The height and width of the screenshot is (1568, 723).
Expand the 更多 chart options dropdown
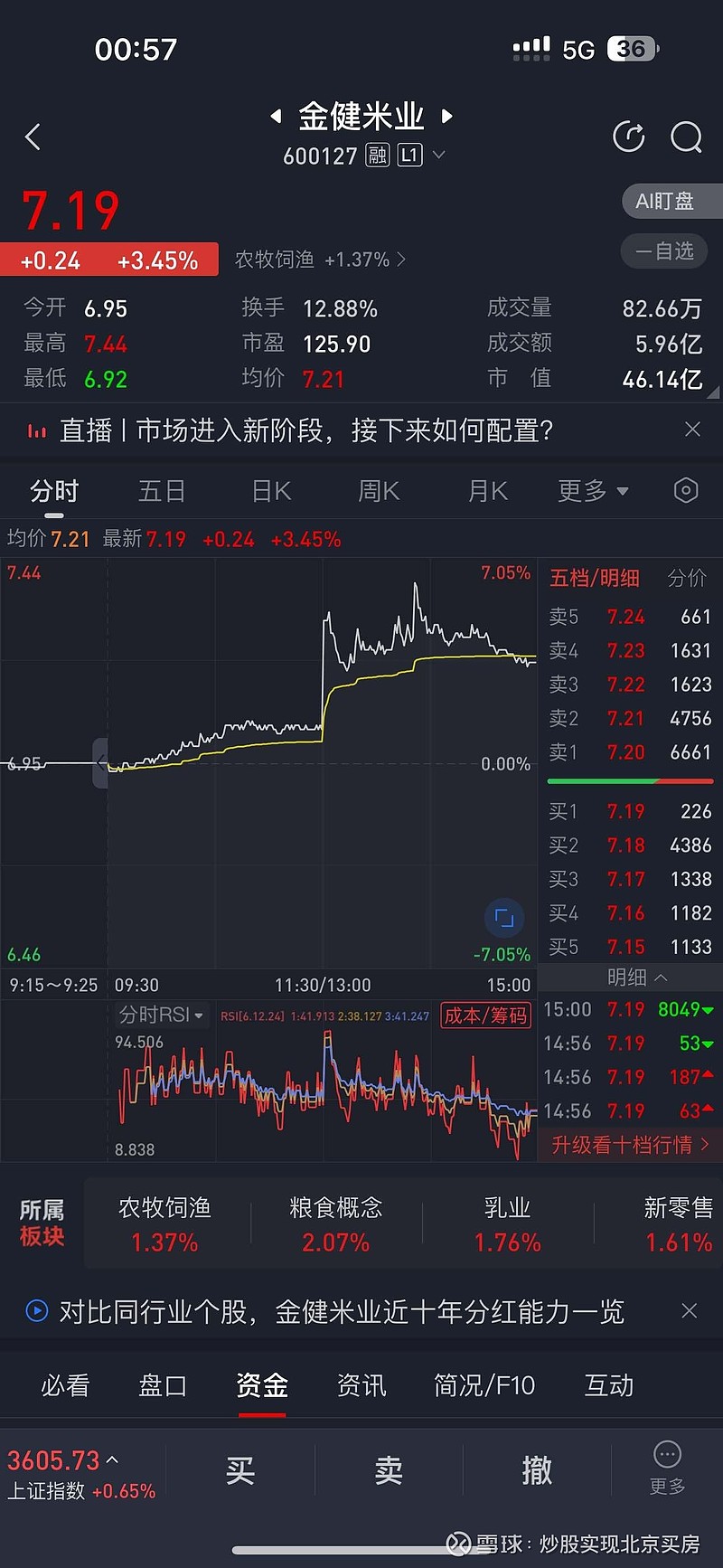coord(593,491)
